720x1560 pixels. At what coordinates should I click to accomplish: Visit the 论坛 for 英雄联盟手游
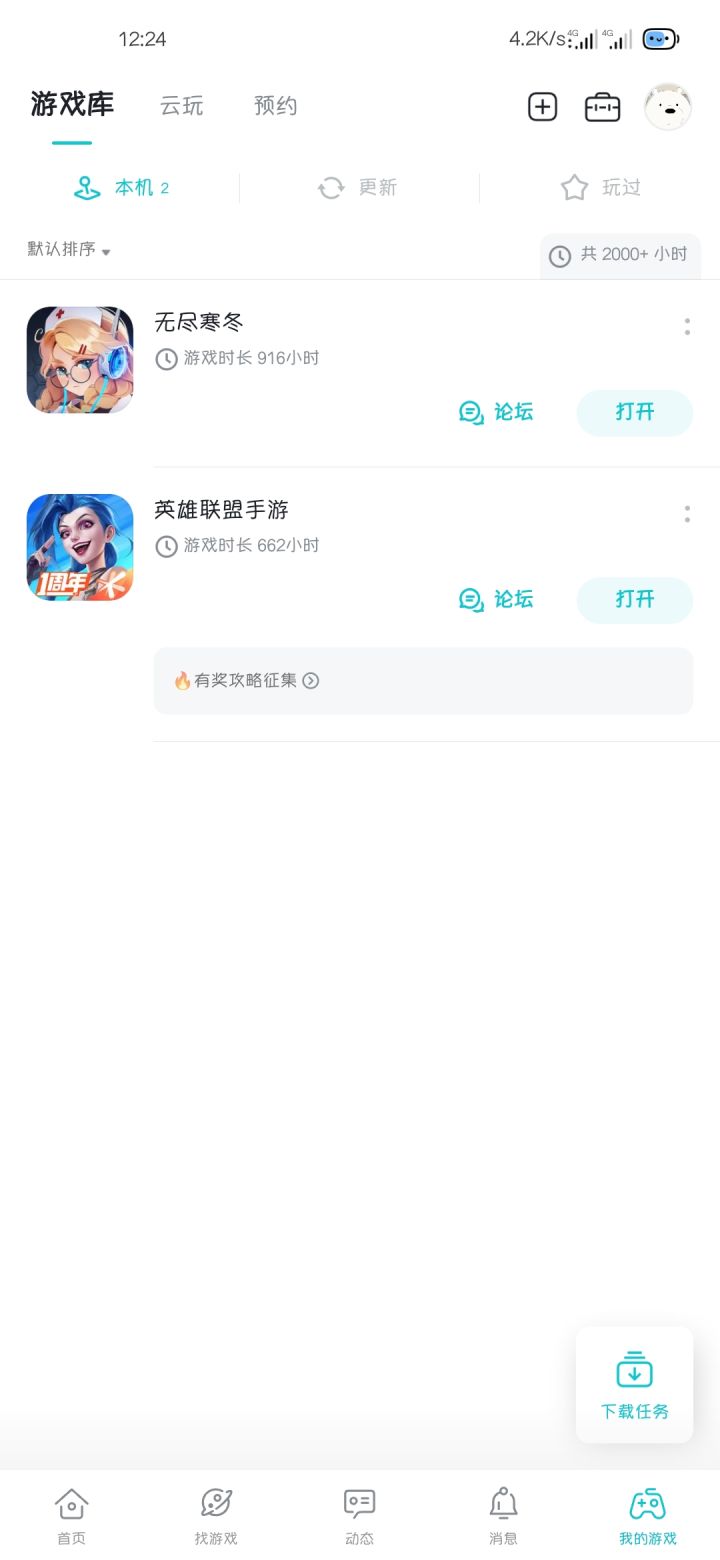point(496,599)
